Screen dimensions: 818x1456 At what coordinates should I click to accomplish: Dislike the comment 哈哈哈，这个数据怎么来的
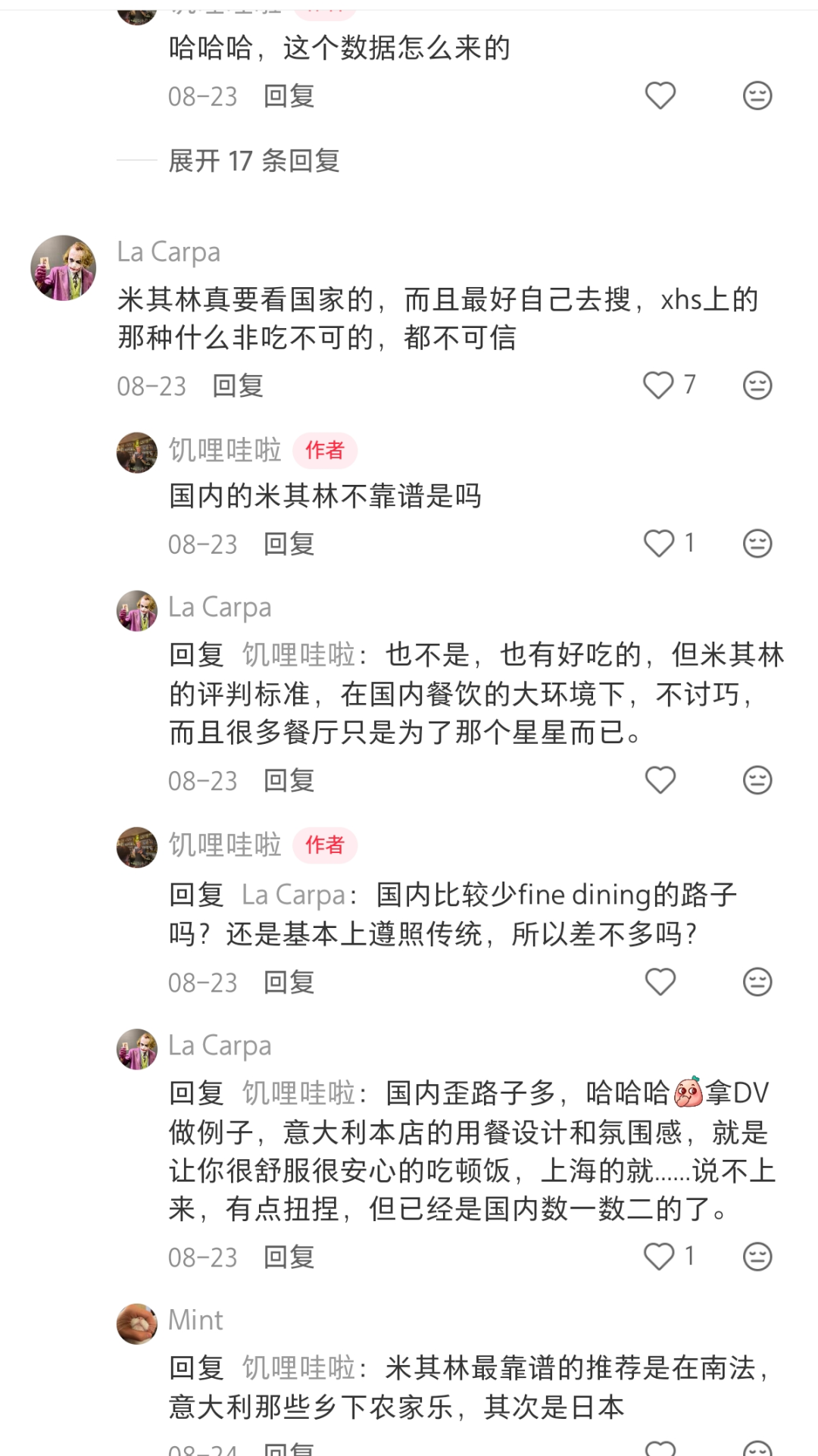[757, 96]
